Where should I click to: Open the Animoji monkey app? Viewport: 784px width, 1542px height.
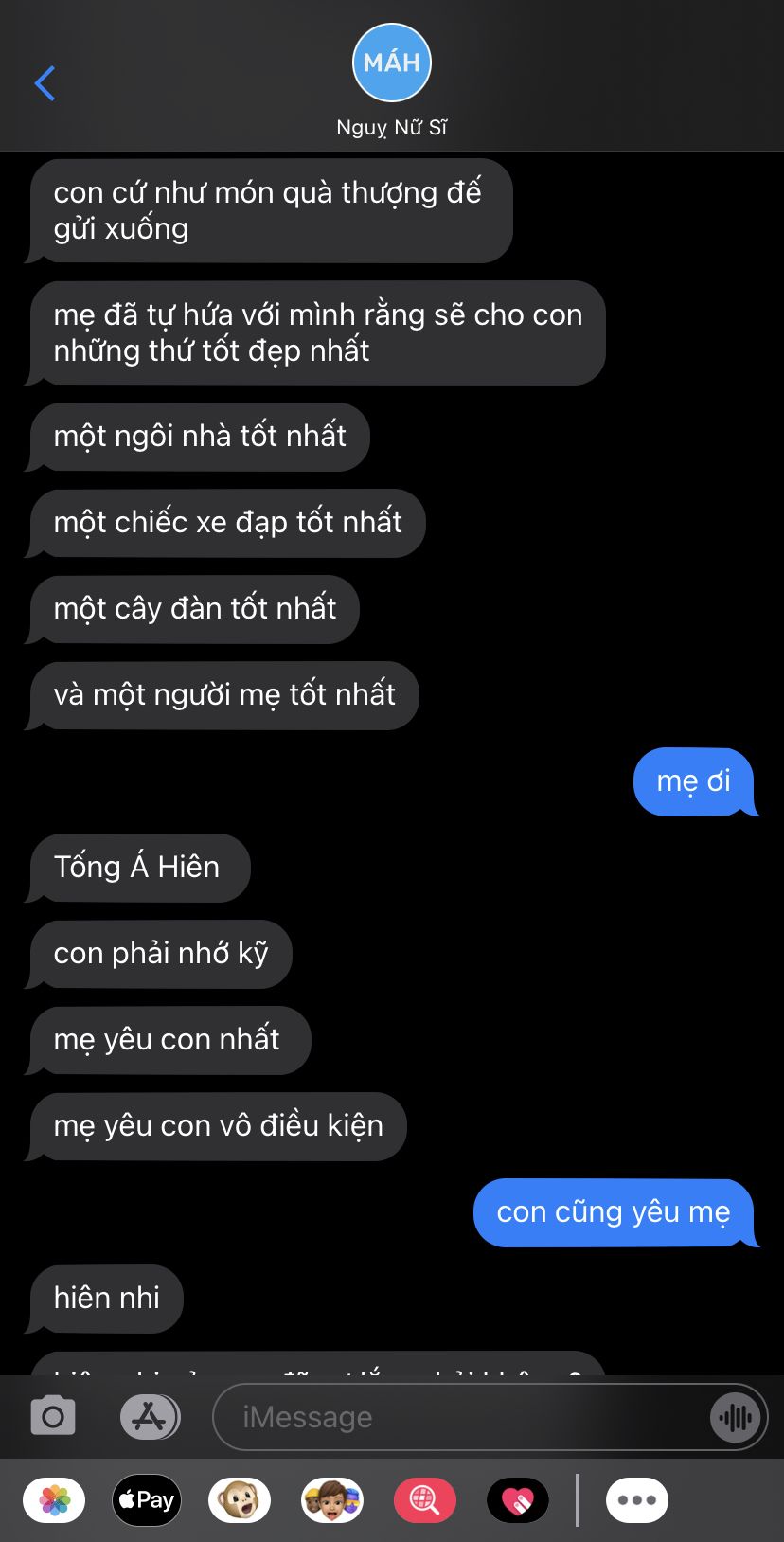coord(240,1500)
